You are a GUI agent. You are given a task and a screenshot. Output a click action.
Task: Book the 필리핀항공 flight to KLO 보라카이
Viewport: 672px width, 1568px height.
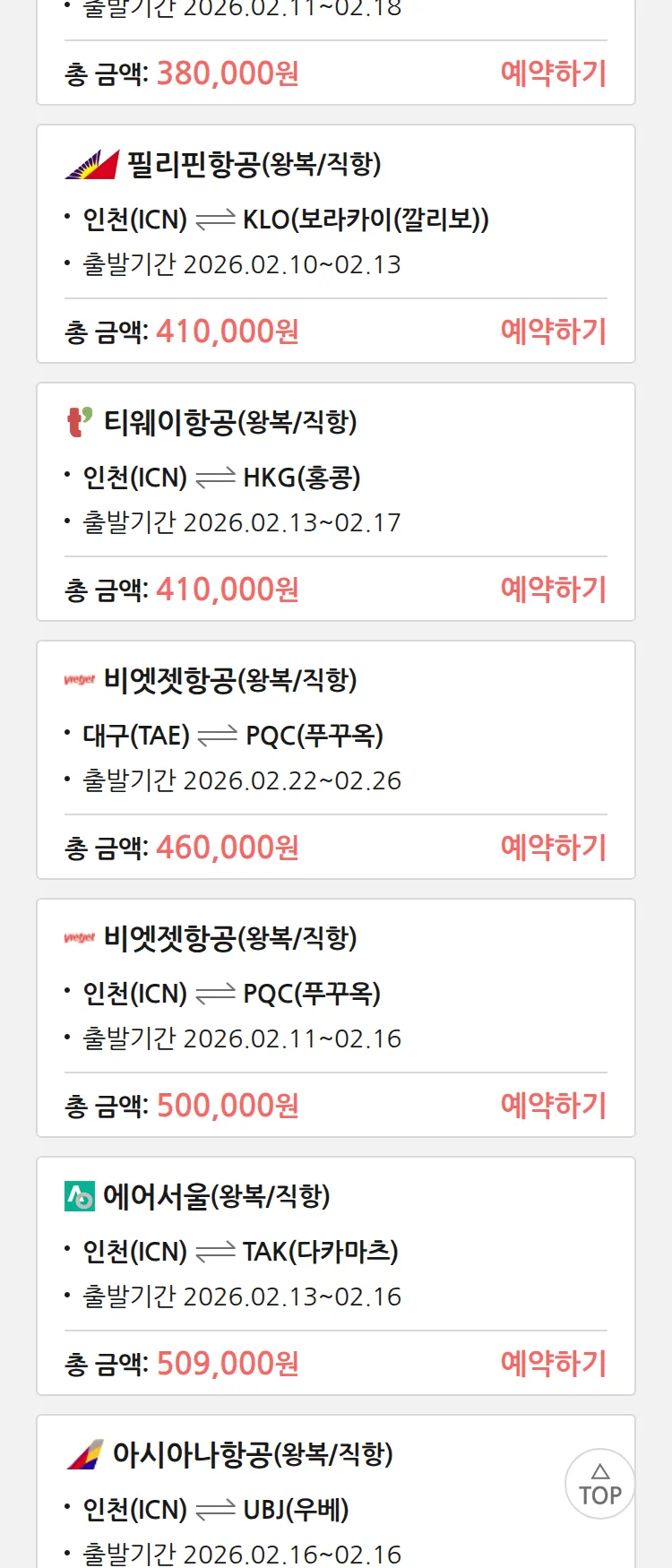pos(553,332)
